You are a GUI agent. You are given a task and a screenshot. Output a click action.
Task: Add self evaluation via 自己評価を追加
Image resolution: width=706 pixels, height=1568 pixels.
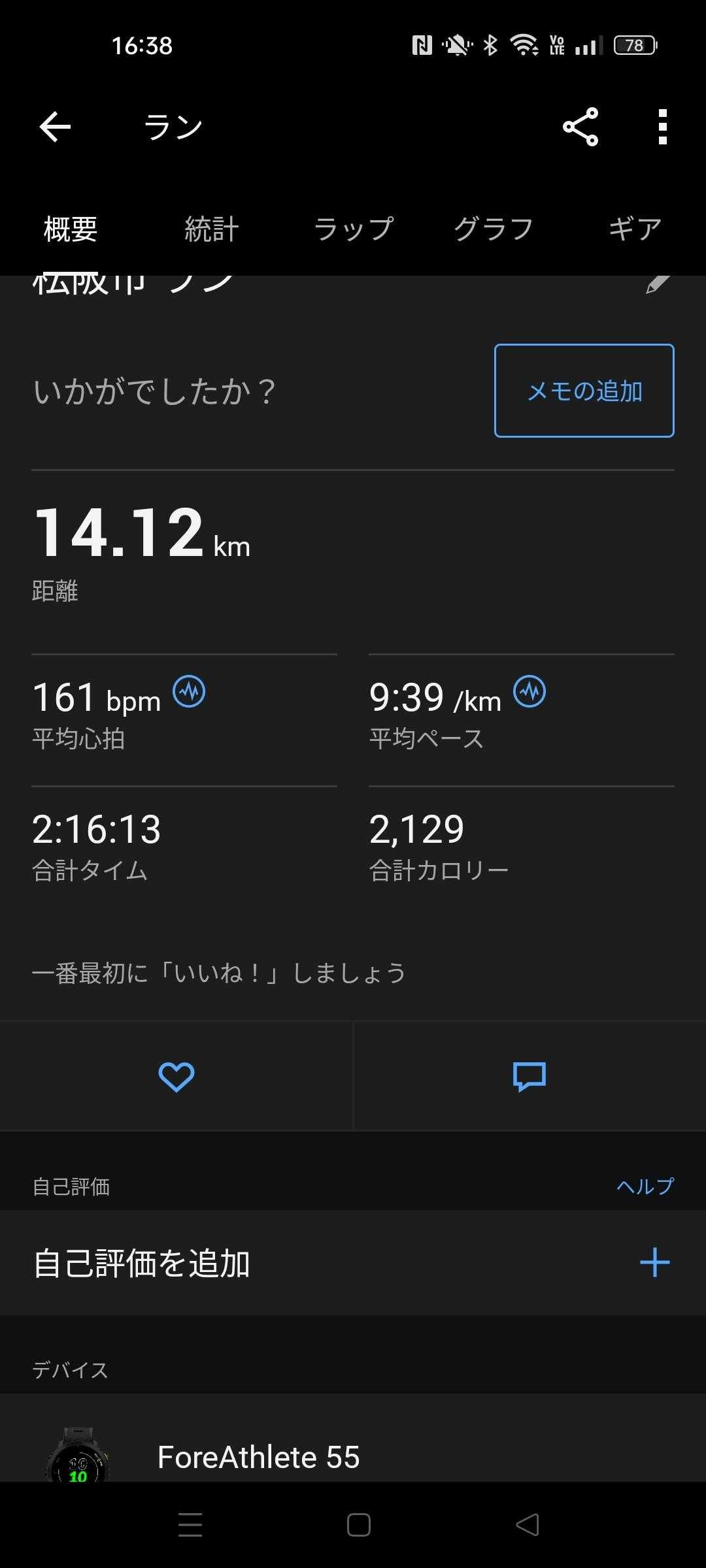(353, 1262)
